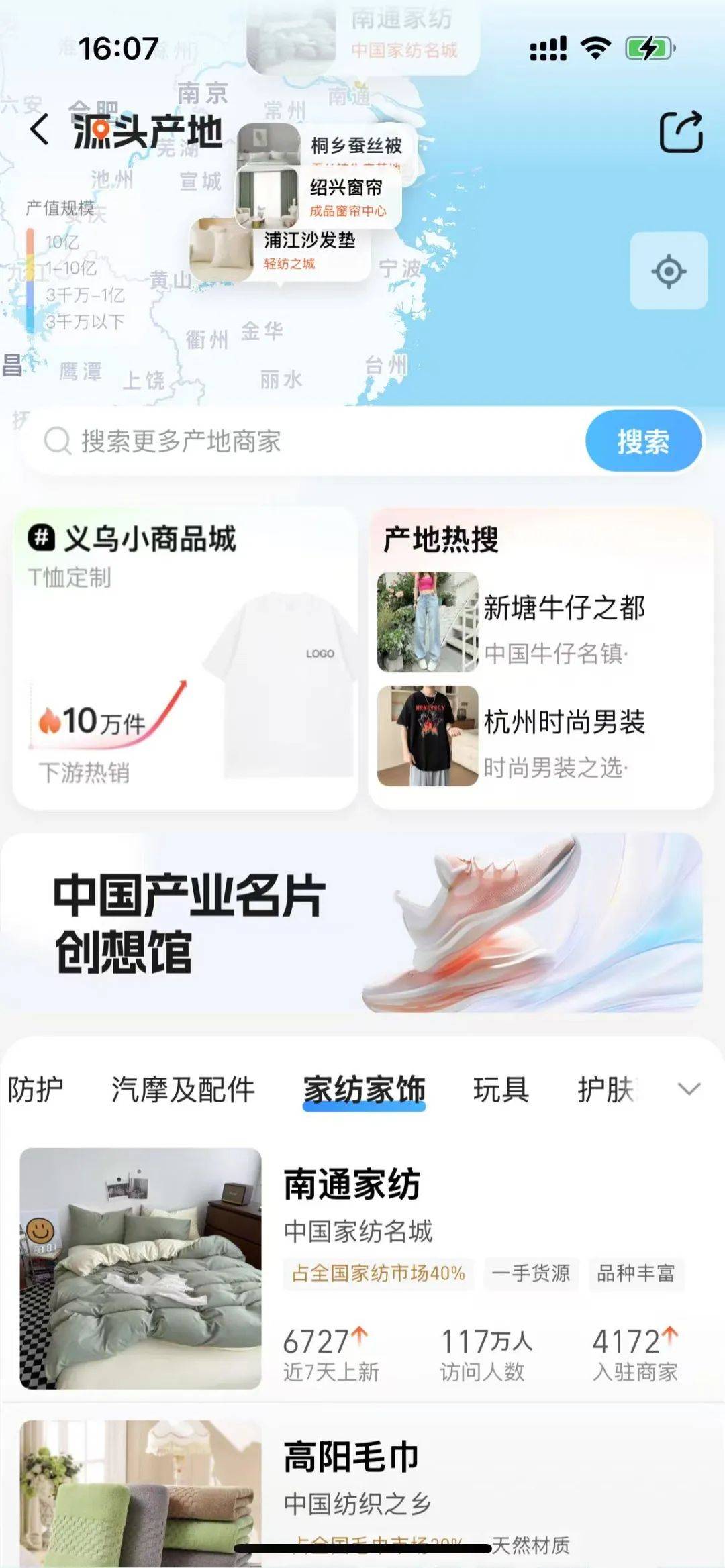
Task: Tap the 搜索更多产地商家 search field
Action: (x=302, y=441)
